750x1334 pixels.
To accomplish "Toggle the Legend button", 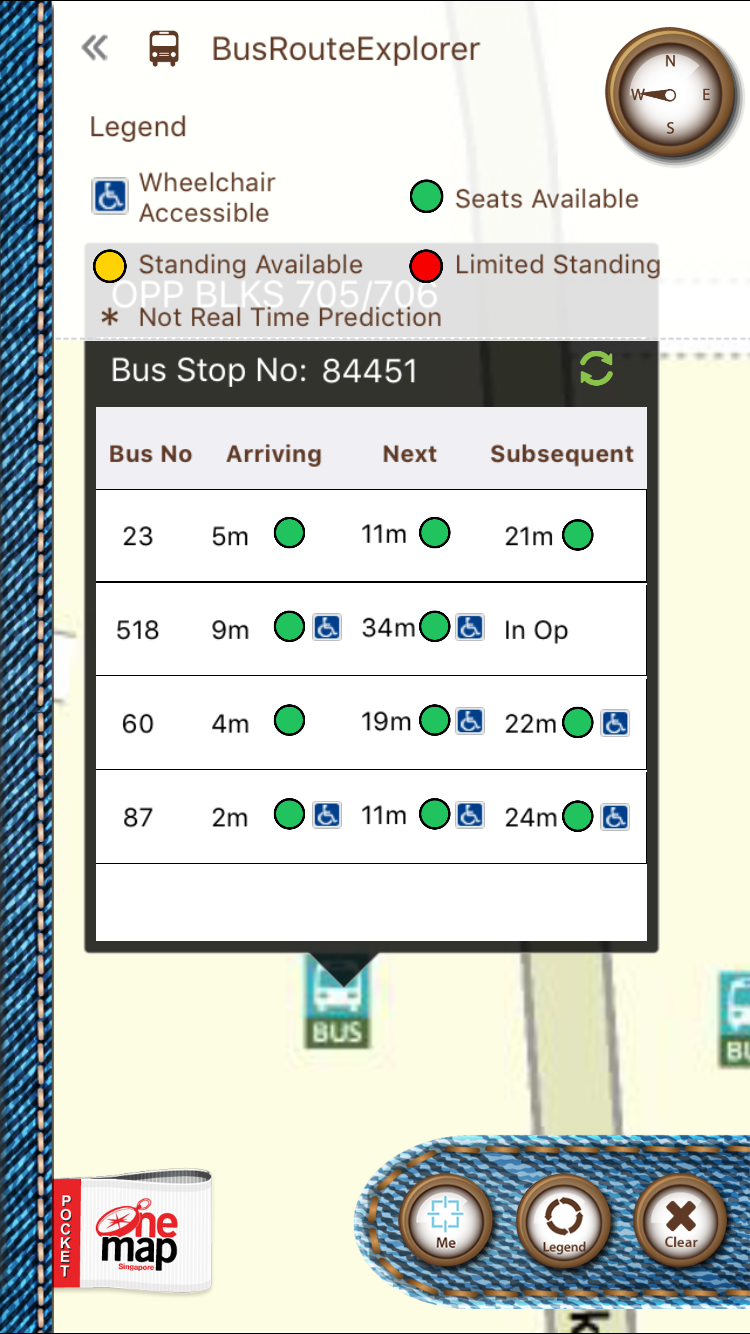I will pos(563,1222).
